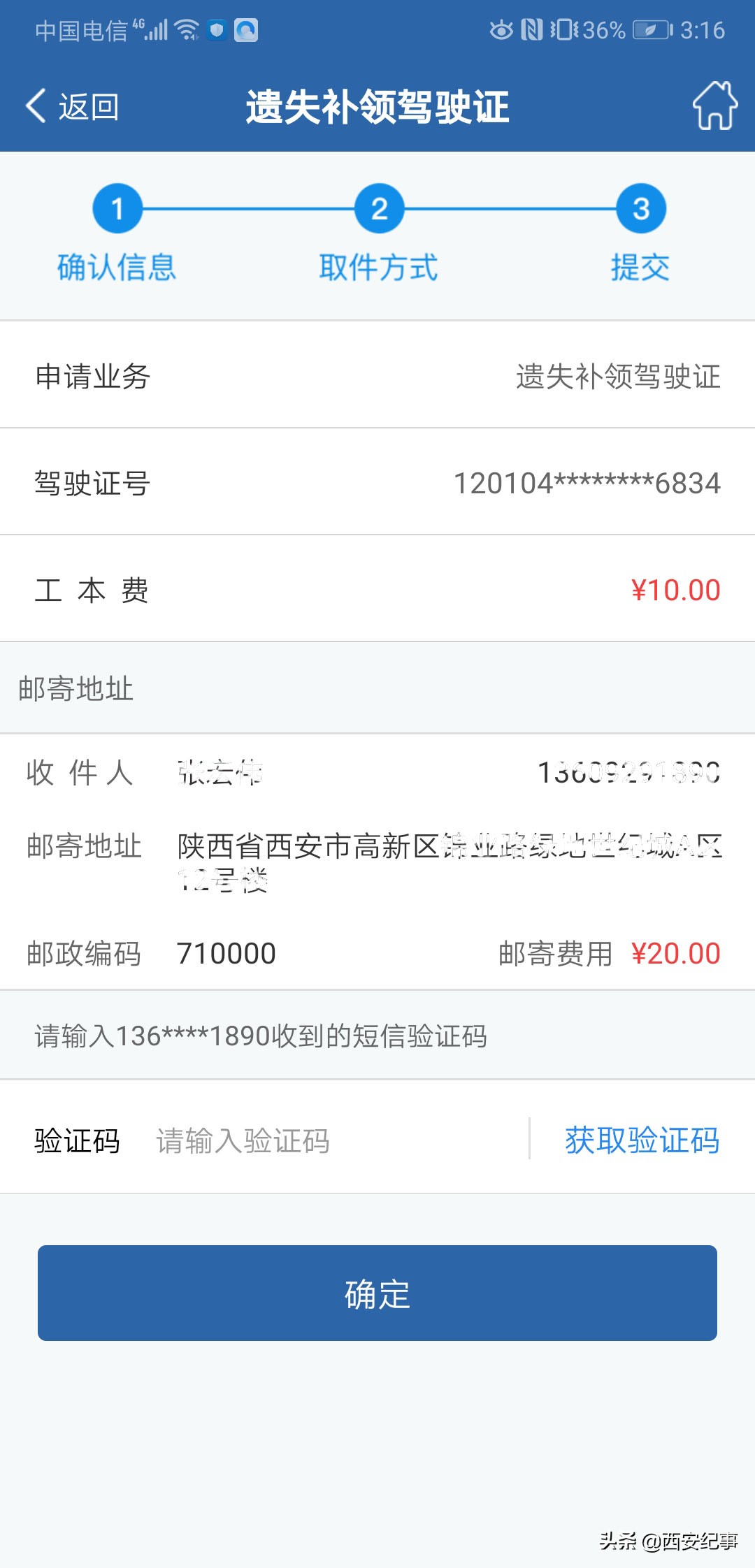
Task: Tap the home icon in the top right corner
Action: coord(714,106)
